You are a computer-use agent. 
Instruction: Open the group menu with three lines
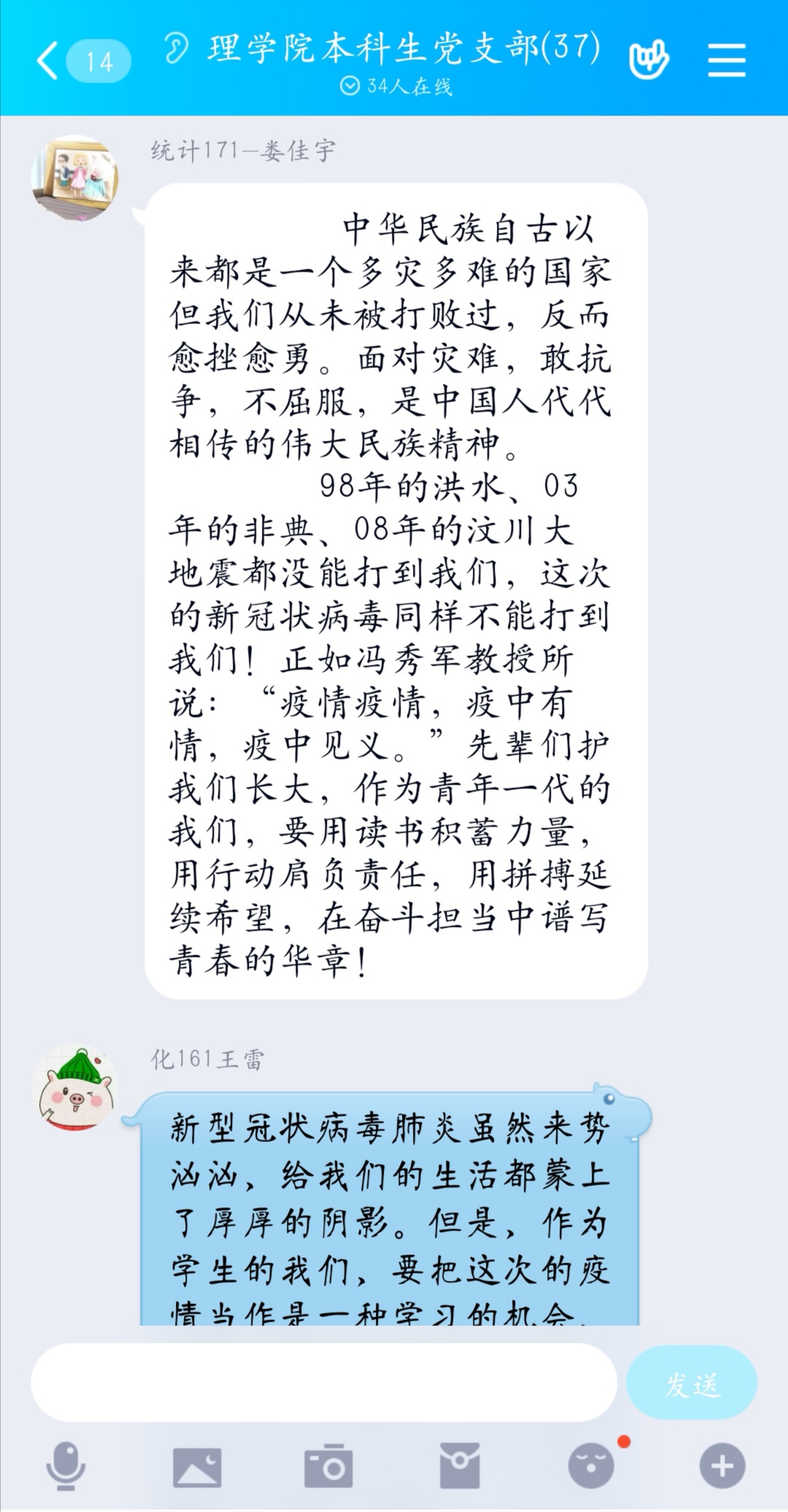click(x=726, y=60)
